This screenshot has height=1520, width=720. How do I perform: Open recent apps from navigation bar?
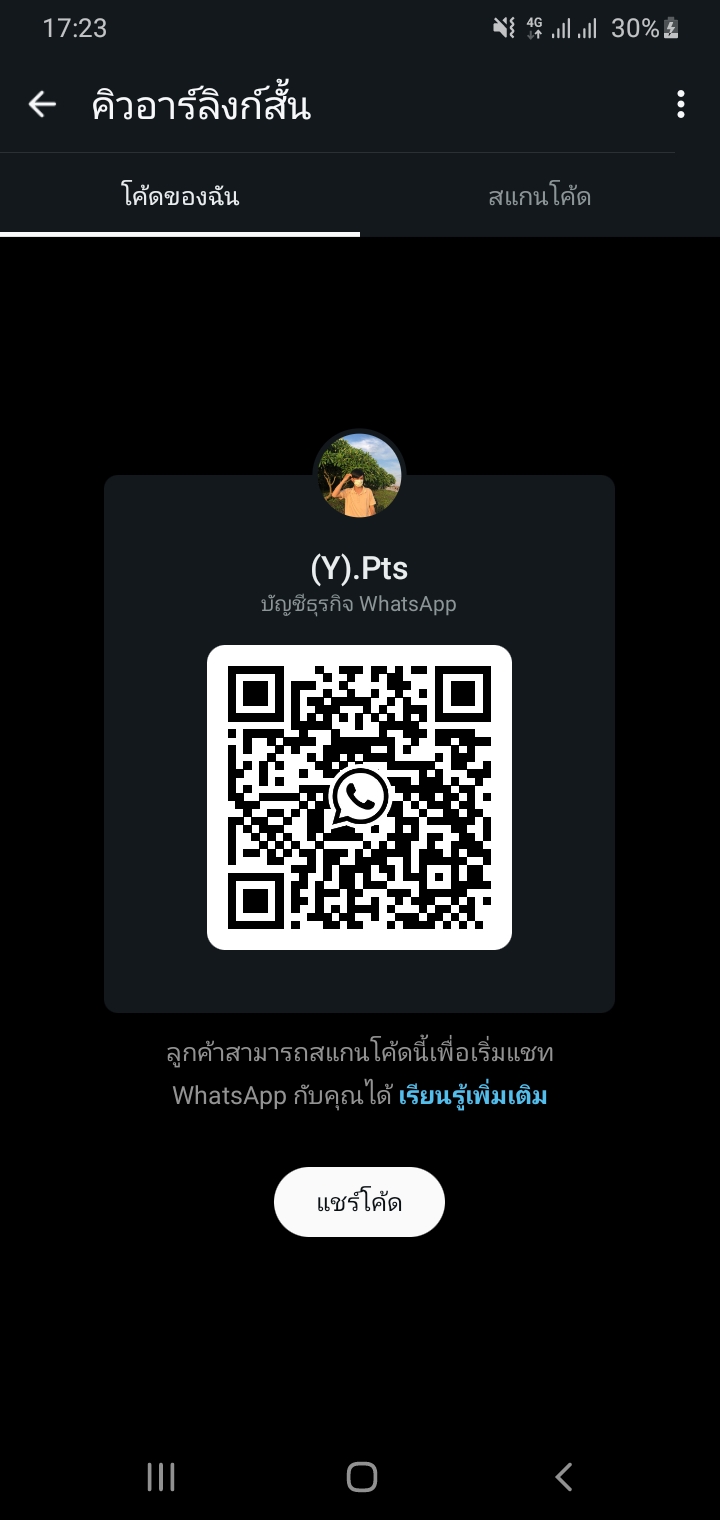click(x=161, y=1476)
